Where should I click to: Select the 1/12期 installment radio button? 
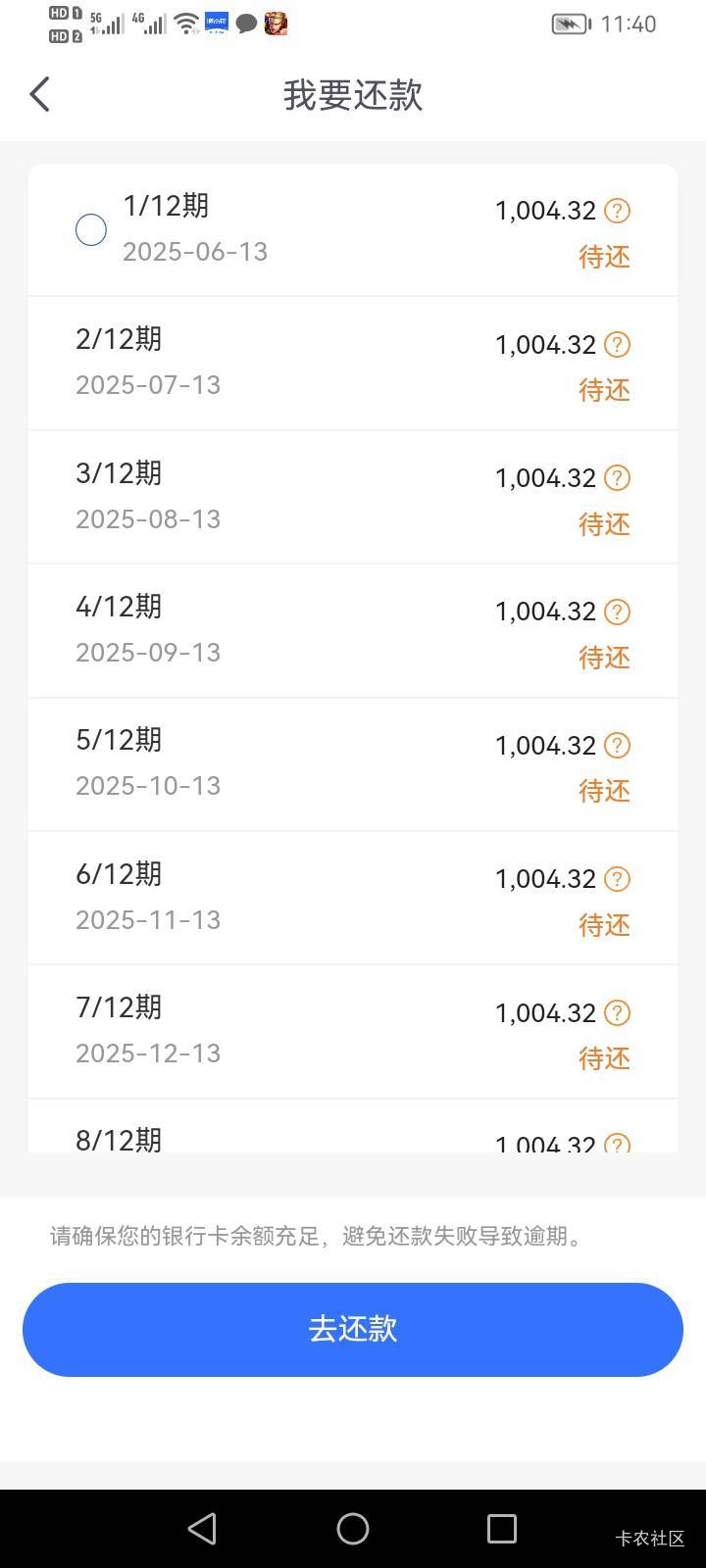coord(91,229)
